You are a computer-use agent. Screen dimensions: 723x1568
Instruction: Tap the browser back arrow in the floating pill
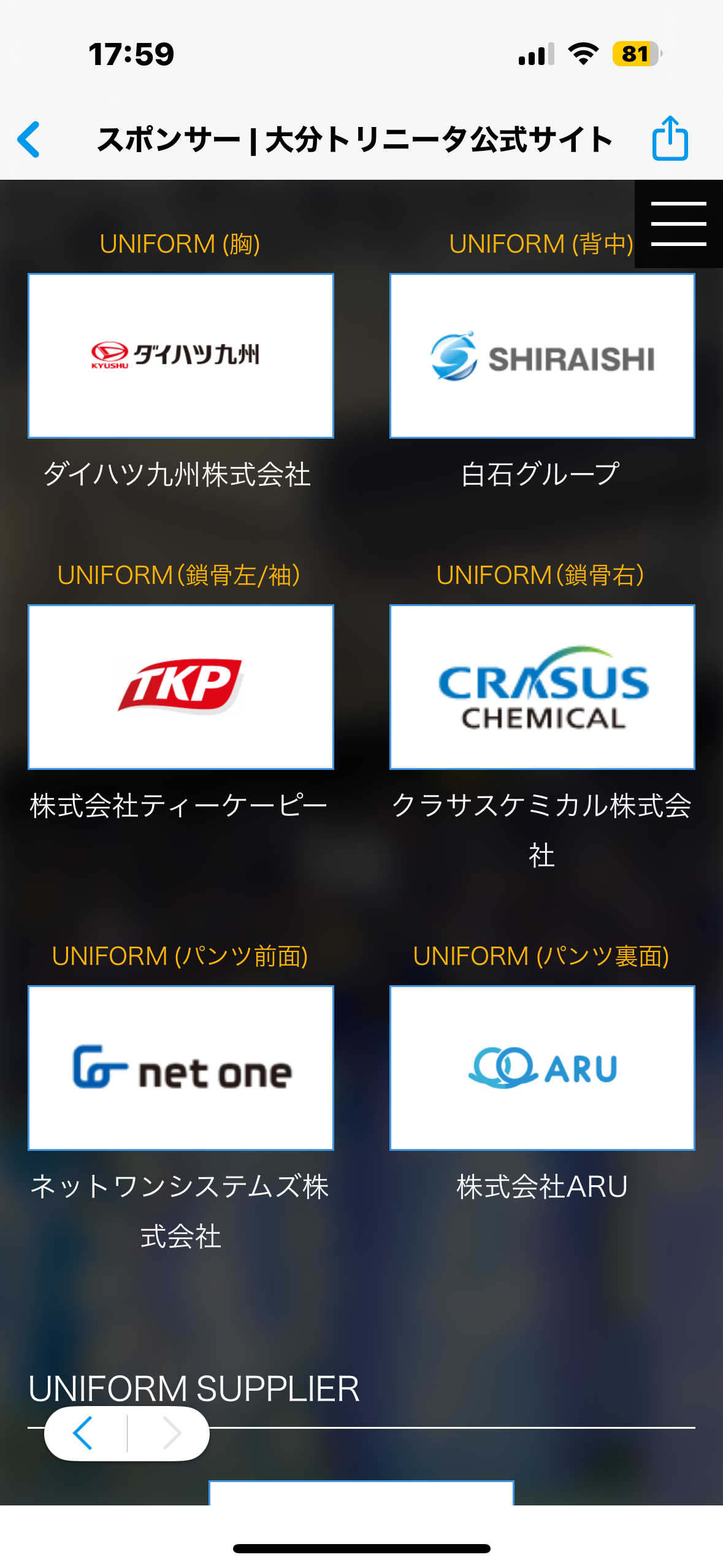coord(84,1433)
